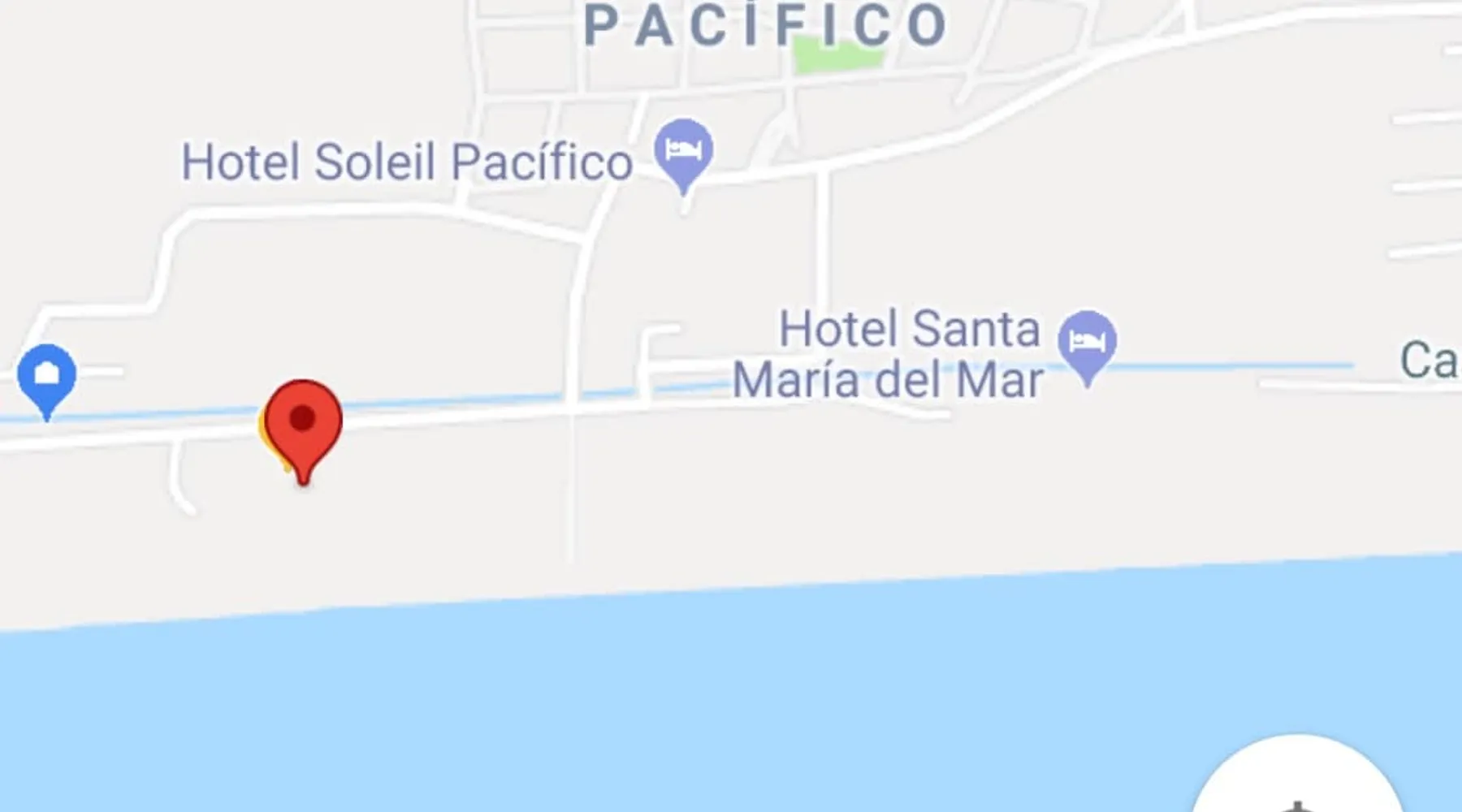
Task: Open the Hotel Santa María del Mar marker
Action: point(1087,343)
